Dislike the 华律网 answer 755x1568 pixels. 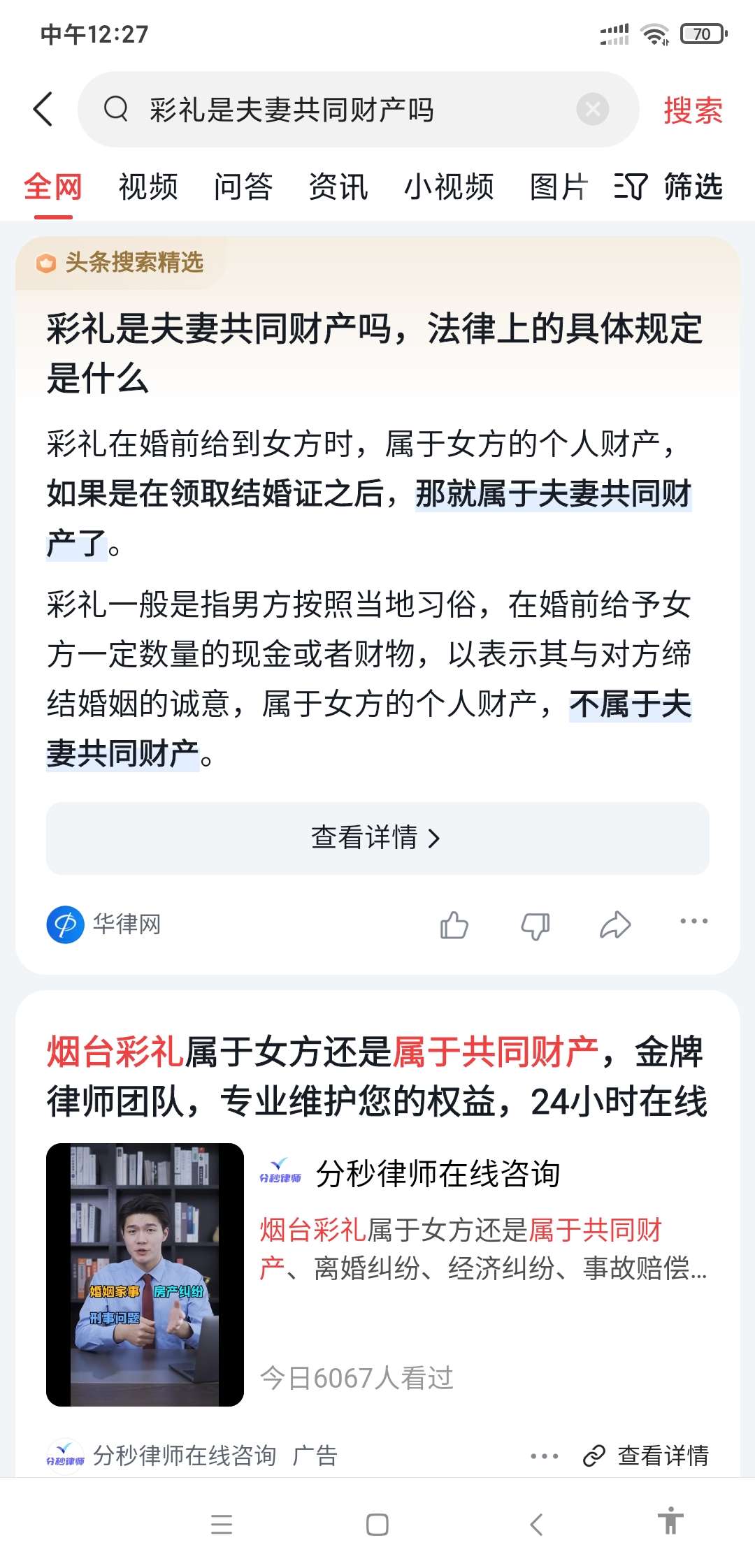point(535,924)
